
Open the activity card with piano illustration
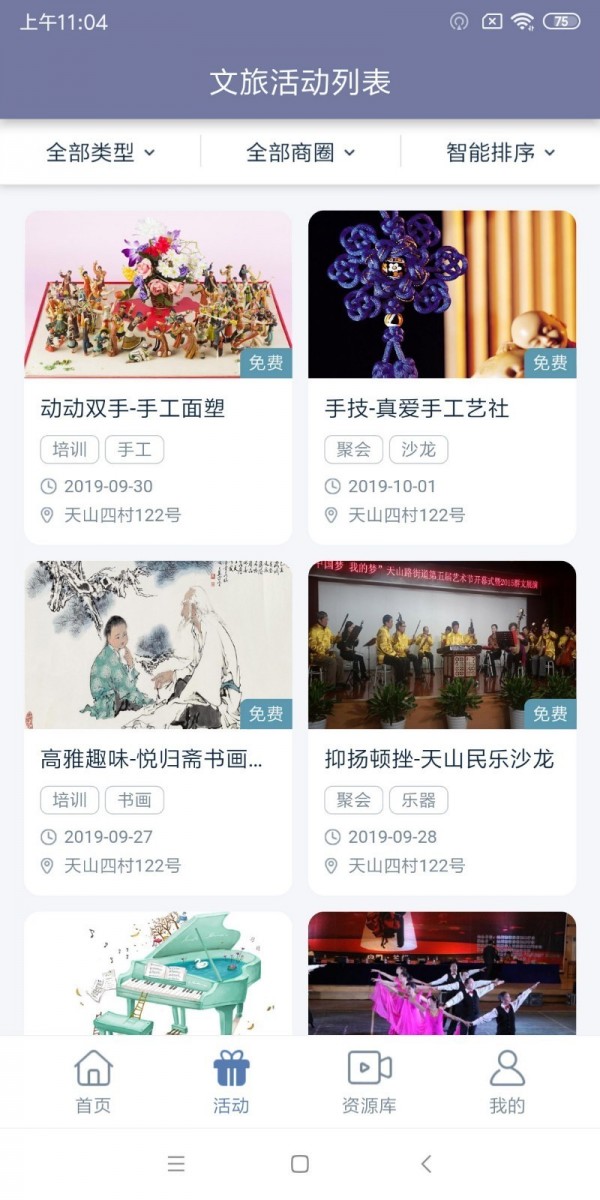158,972
